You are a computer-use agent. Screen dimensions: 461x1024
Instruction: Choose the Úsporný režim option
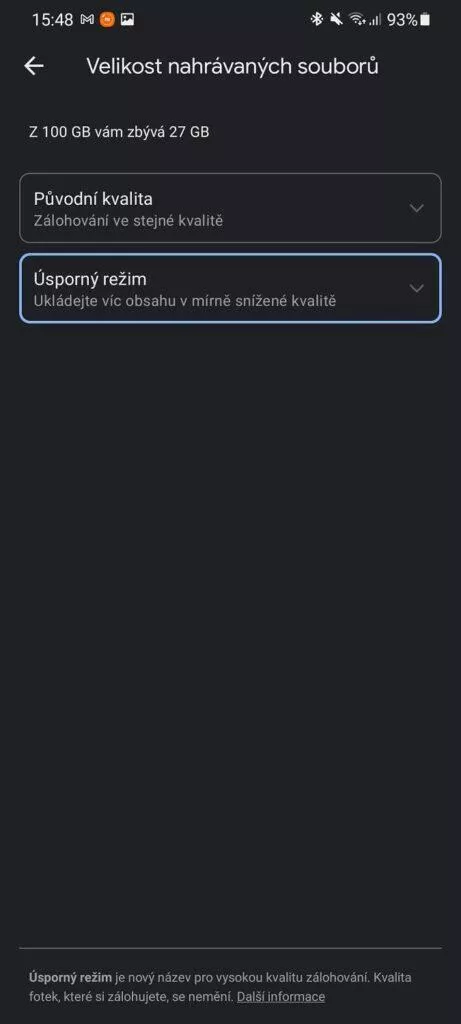pos(230,288)
